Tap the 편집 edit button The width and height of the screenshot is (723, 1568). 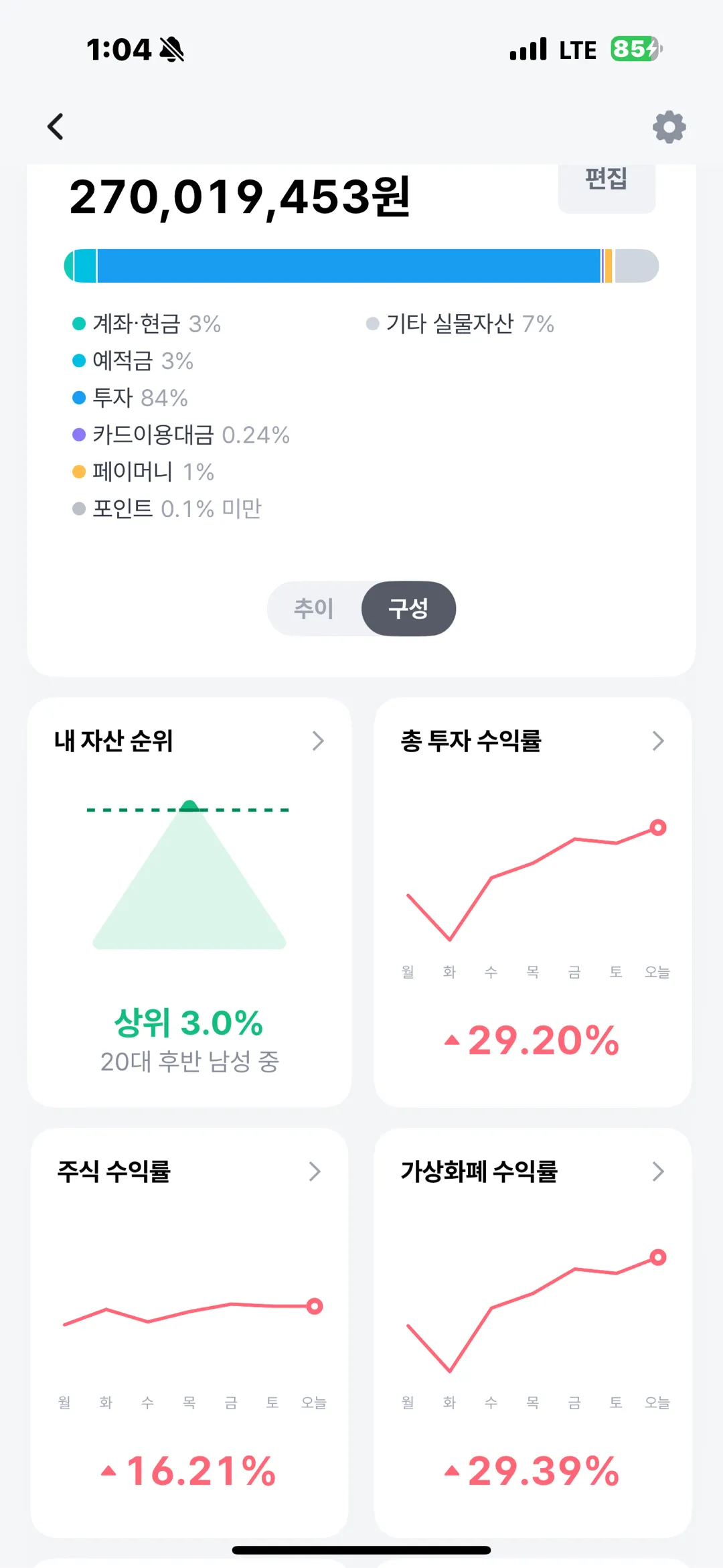point(607,184)
